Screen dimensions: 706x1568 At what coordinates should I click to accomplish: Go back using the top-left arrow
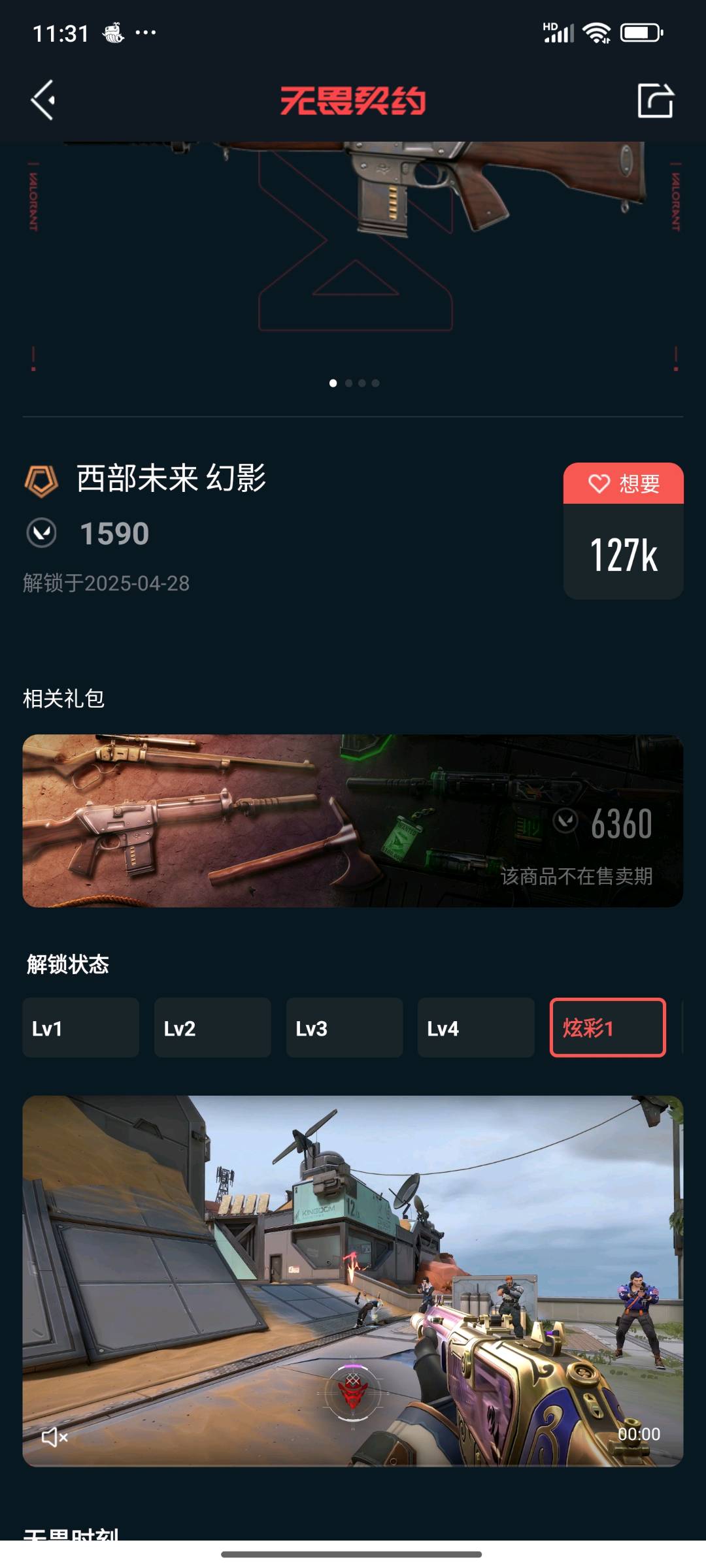[43, 100]
